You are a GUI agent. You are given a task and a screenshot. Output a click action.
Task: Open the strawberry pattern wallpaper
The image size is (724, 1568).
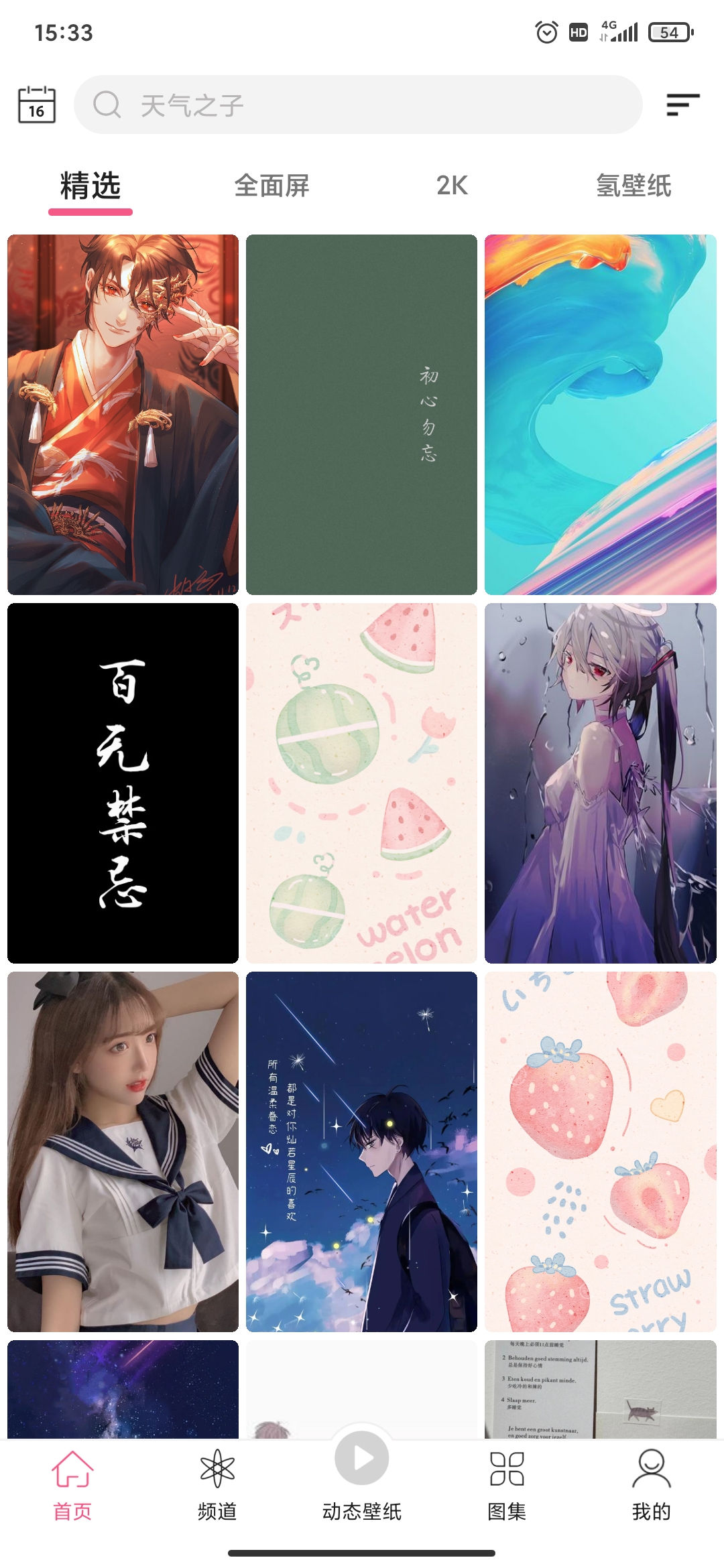[x=600, y=1151]
